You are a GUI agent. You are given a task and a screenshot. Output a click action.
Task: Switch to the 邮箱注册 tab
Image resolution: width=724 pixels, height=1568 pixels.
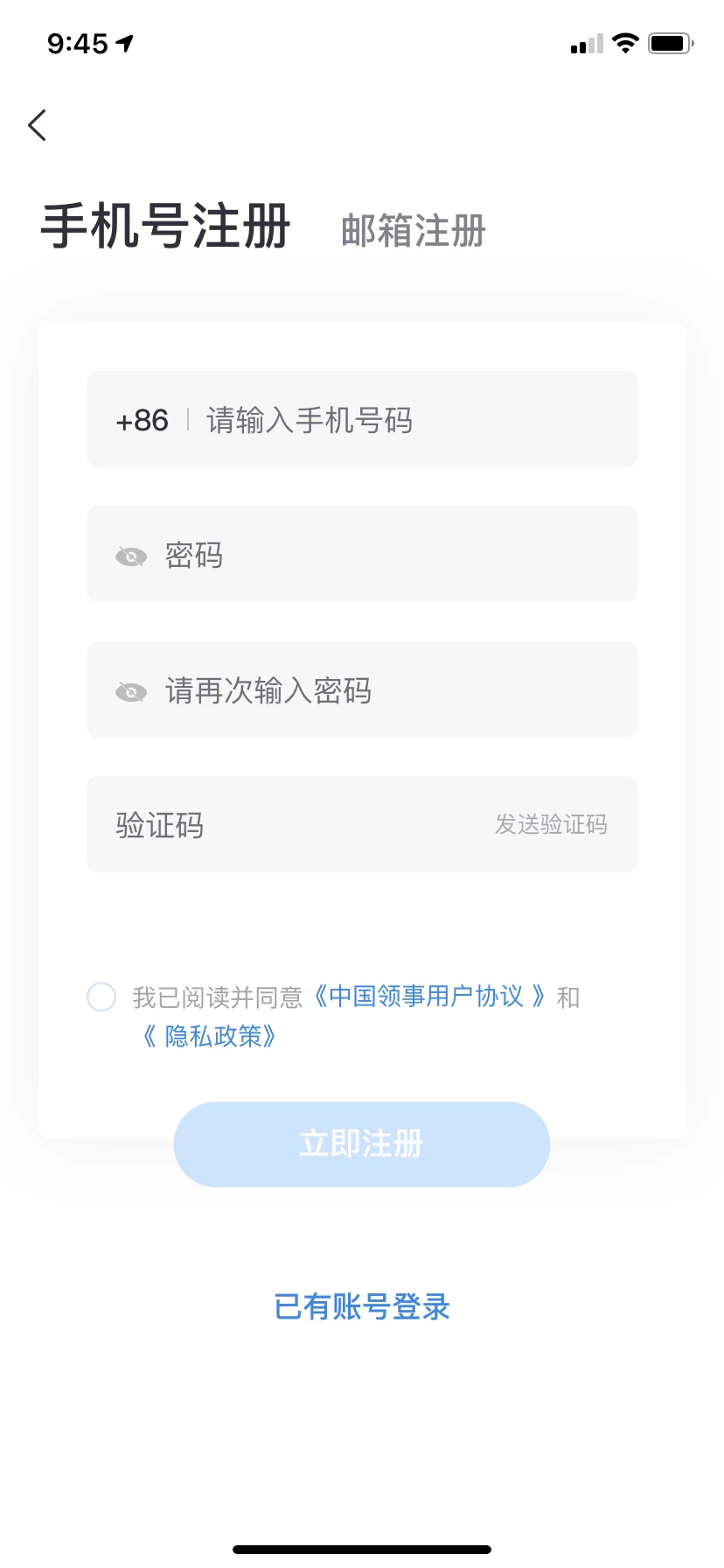[x=413, y=231]
